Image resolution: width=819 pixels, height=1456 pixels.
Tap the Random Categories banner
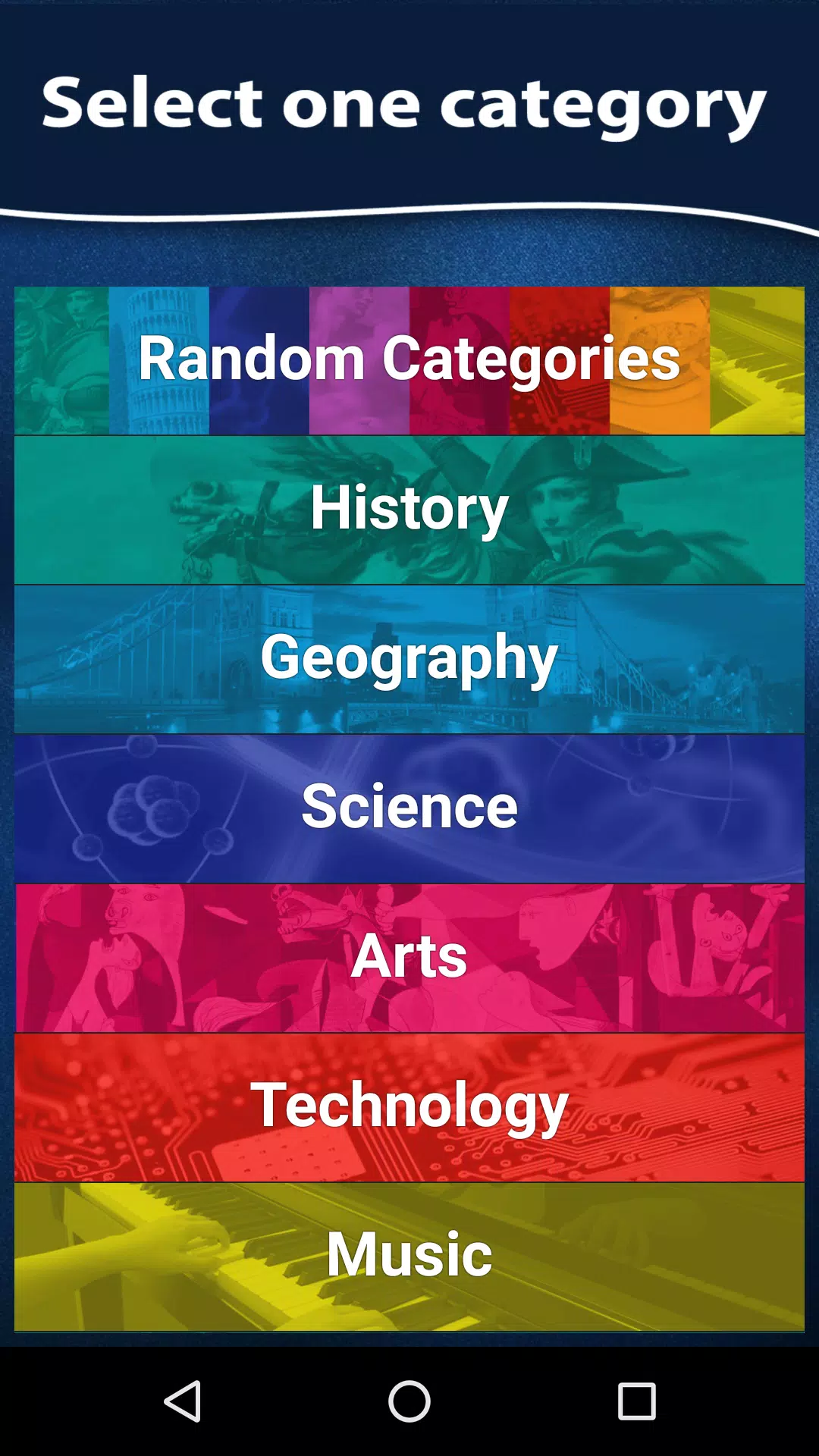click(x=409, y=359)
